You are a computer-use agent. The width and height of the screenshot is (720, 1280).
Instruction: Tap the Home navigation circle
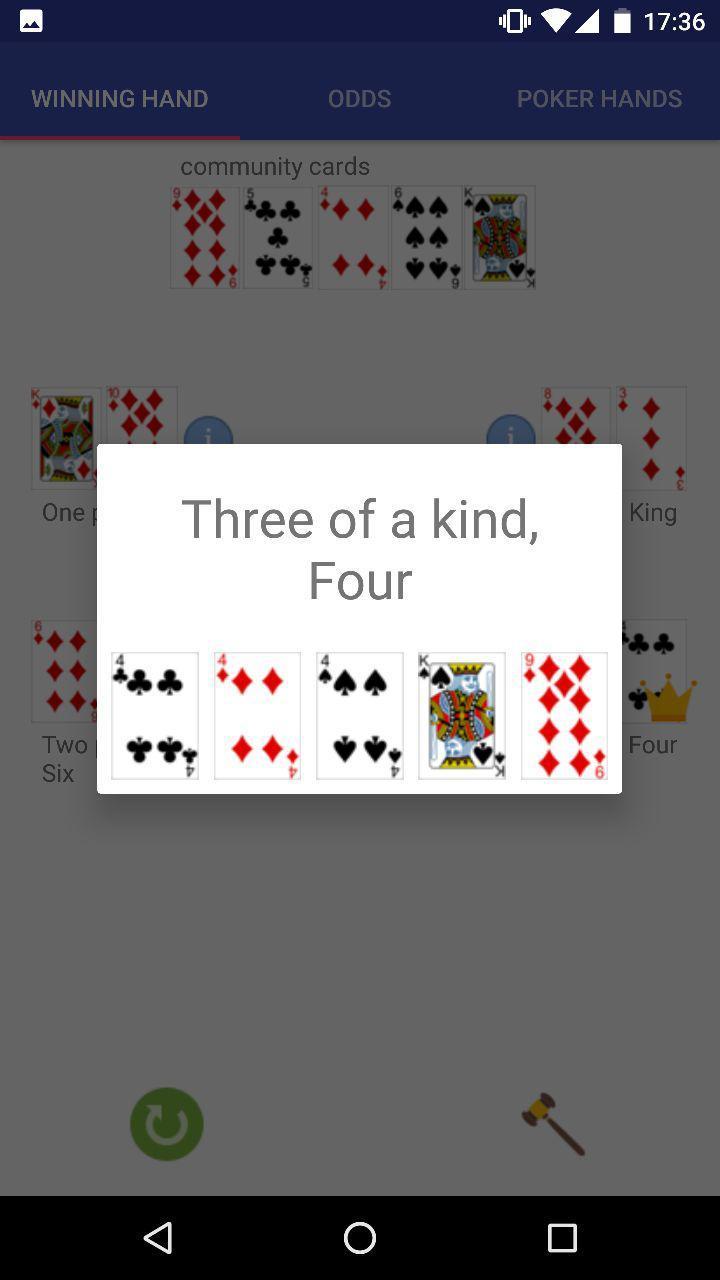click(x=358, y=1238)
